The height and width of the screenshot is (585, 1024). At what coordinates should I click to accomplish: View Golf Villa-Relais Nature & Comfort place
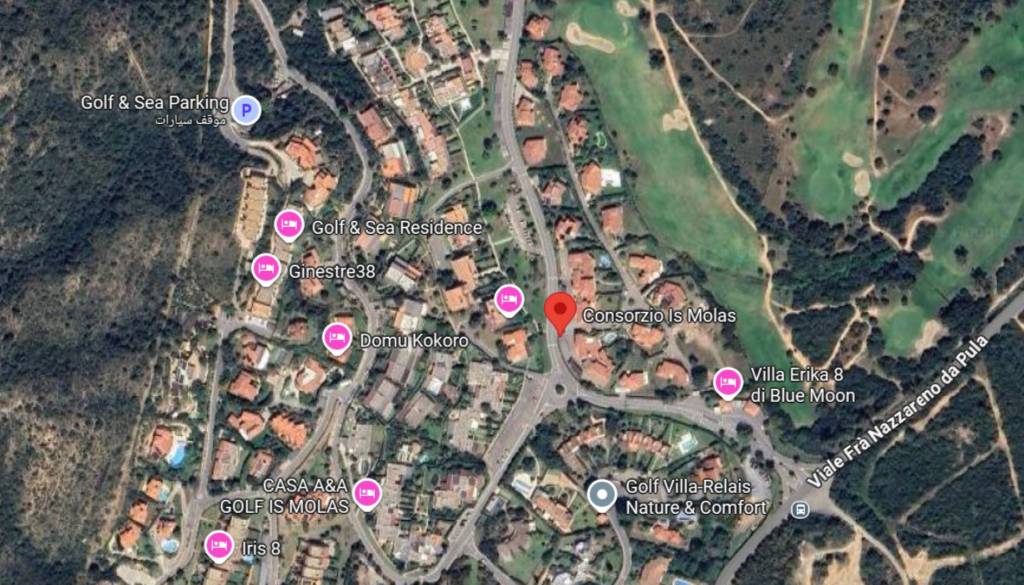pos(601,494)
